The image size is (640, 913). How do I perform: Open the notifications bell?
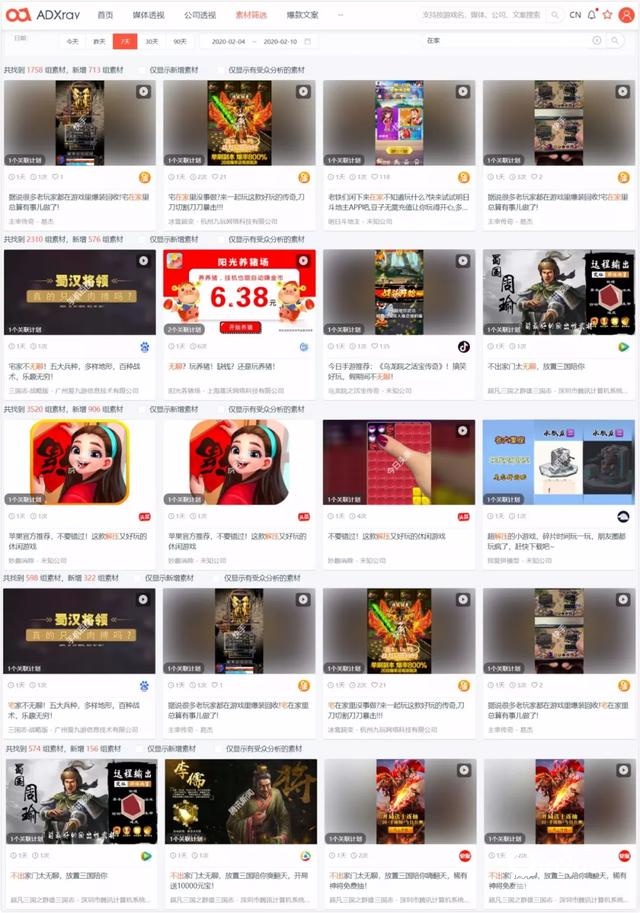[x=592, y=15]
